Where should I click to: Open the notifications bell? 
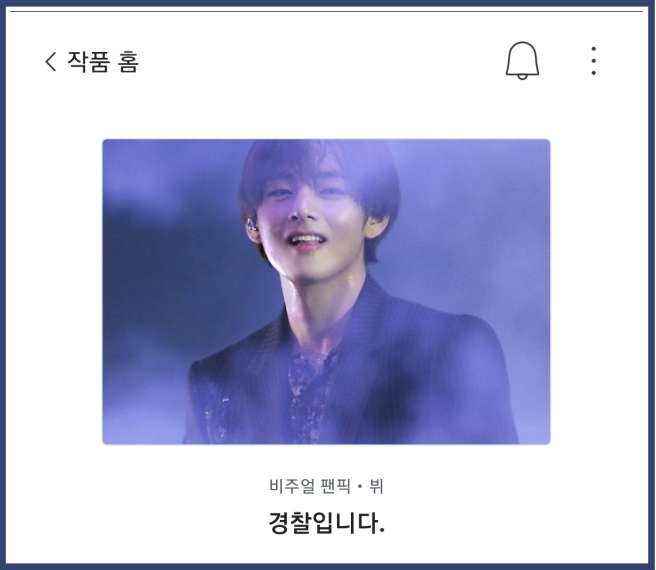point(522,60)
